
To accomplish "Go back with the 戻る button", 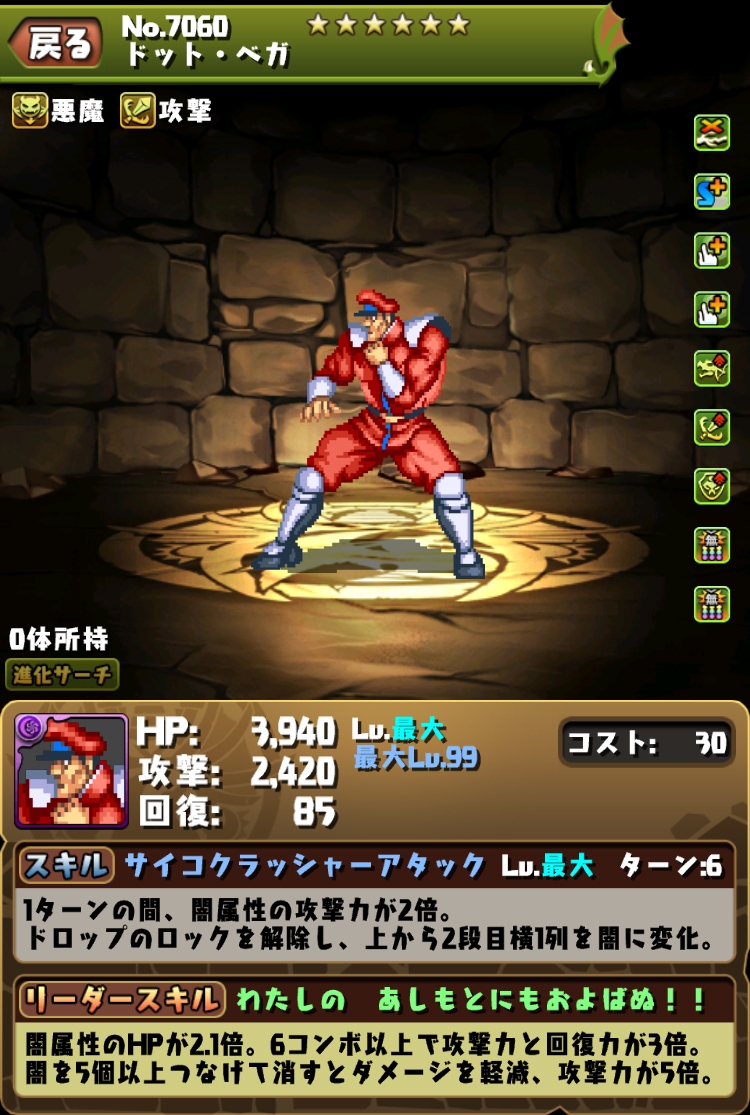I will tap(55, 43).
